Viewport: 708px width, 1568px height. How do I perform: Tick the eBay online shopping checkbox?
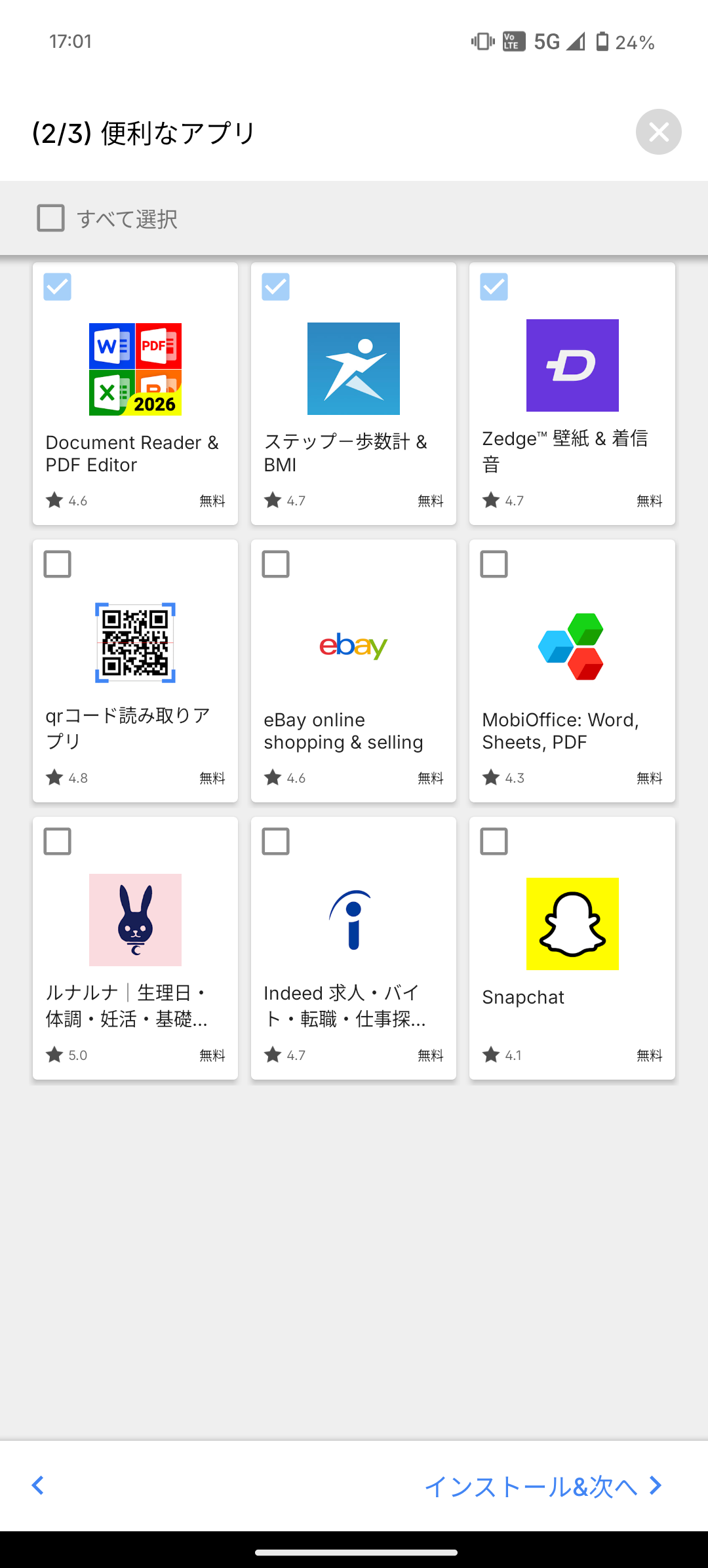[x=275, y=564]
